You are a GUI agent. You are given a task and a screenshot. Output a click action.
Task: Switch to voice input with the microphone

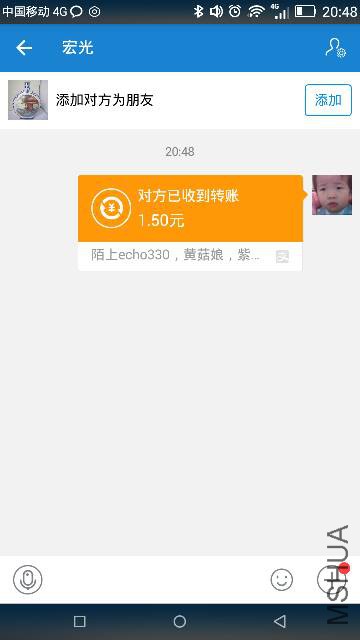point(28,580)
